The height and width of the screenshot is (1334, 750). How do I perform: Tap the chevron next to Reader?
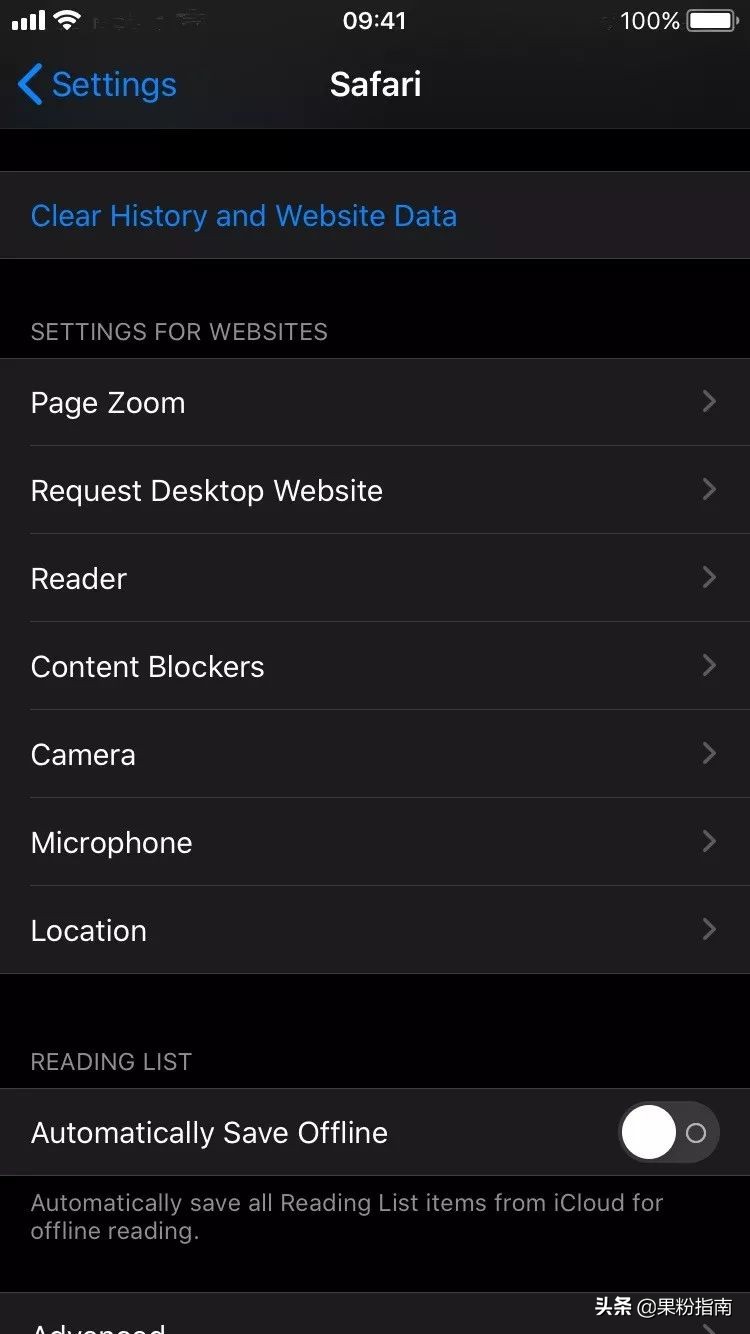[x=710, y=577]
